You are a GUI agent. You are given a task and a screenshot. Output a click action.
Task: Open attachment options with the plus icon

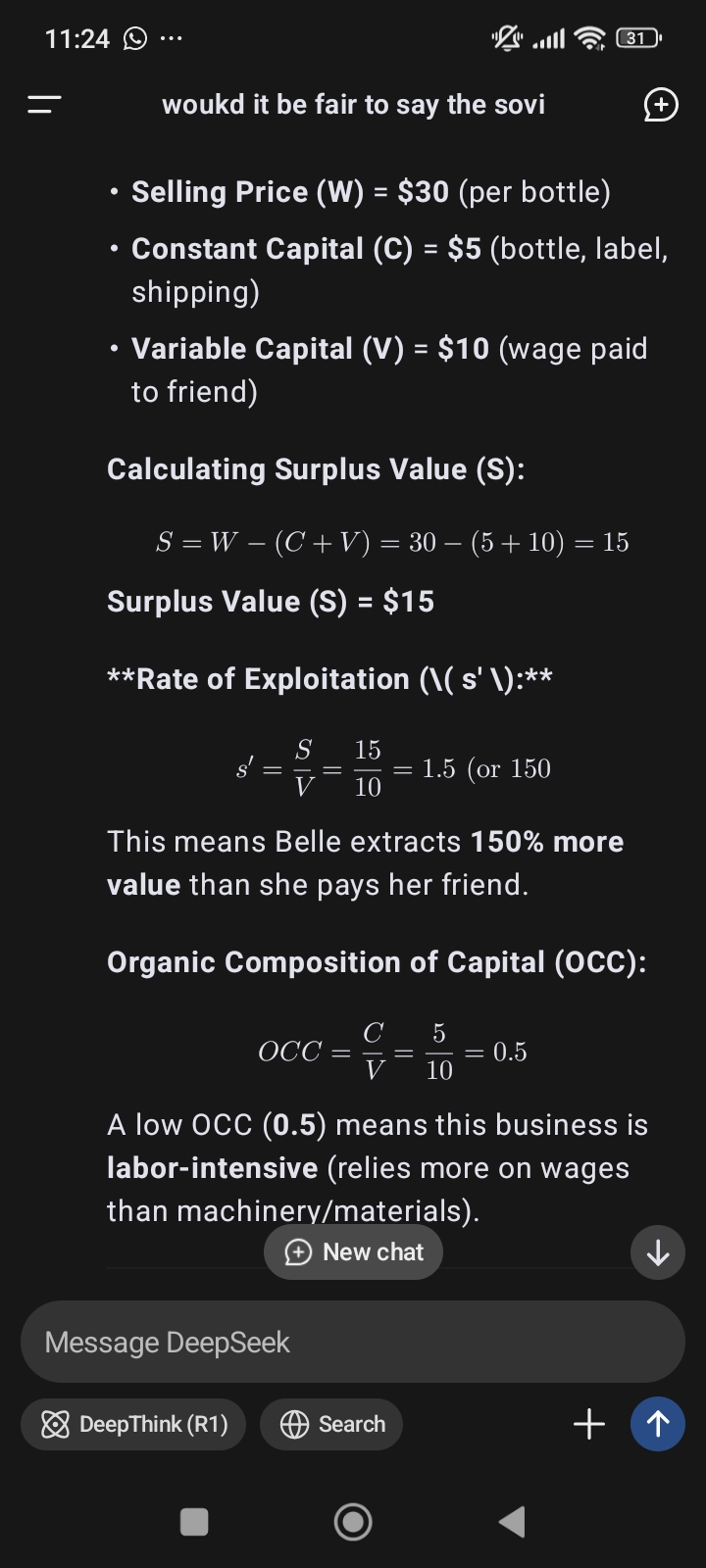(588, 1424)
